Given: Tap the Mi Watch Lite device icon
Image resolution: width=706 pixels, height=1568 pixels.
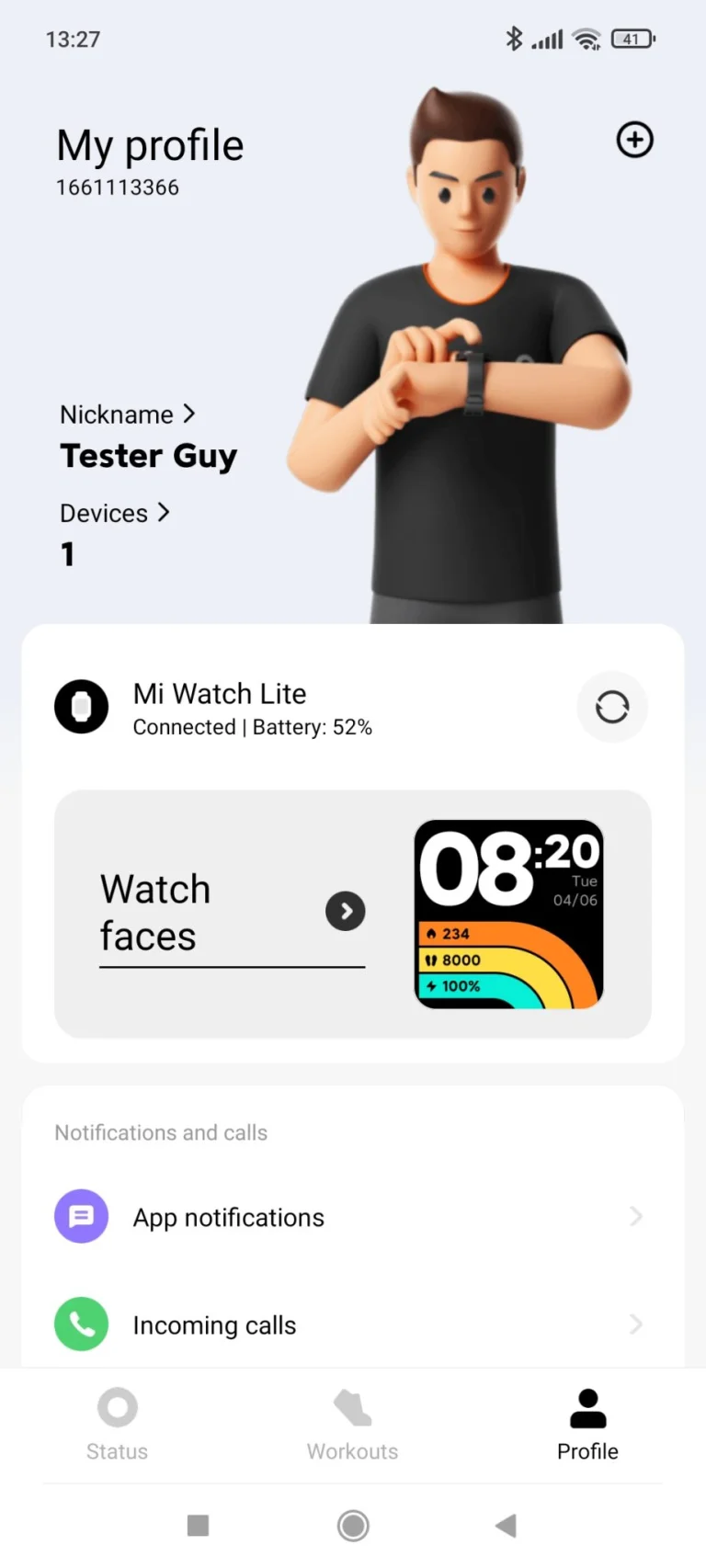Looking at the screenshot, I should pyautogui.click(x=81, y=707).
